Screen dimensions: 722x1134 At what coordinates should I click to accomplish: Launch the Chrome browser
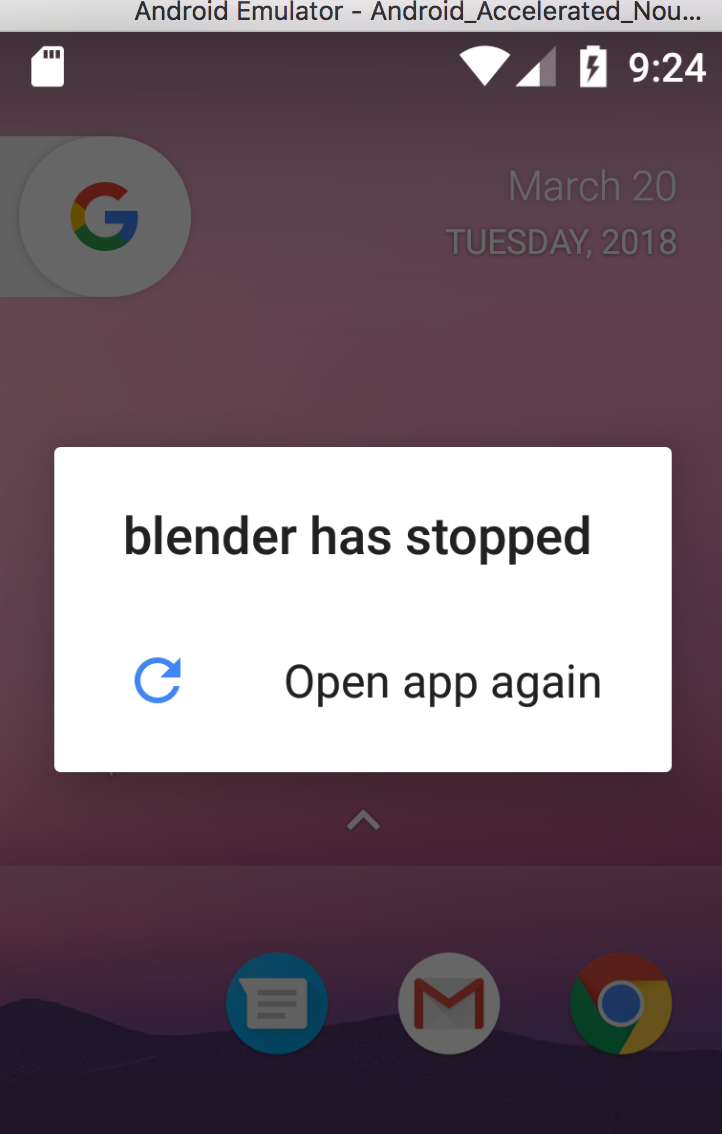[620, 1003]
